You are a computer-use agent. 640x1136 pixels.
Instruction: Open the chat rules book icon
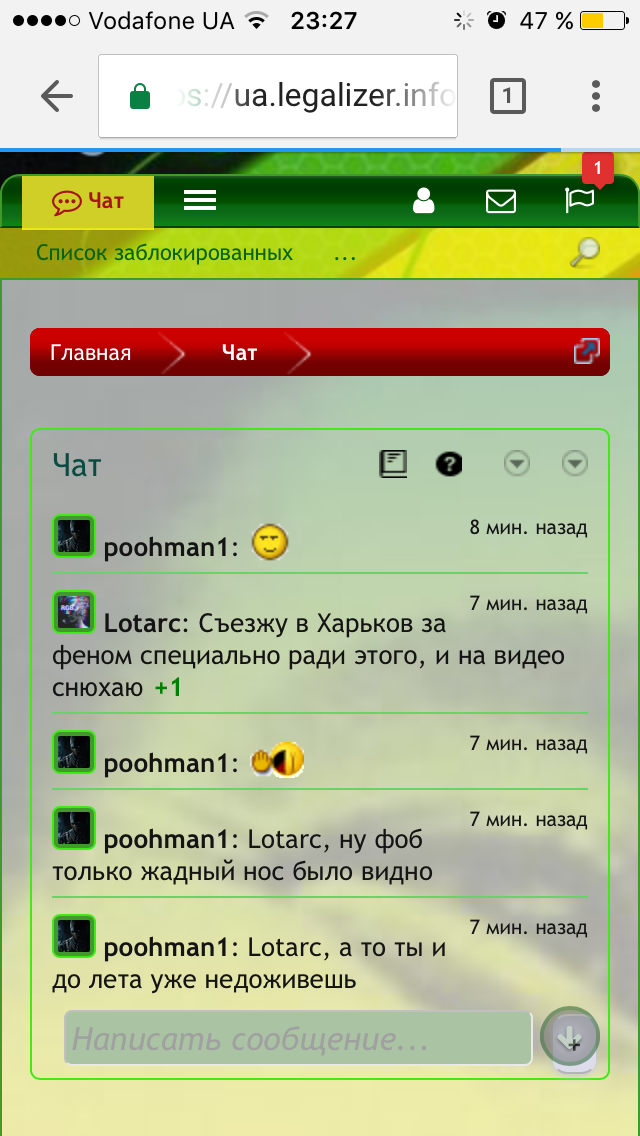point(393,463)
